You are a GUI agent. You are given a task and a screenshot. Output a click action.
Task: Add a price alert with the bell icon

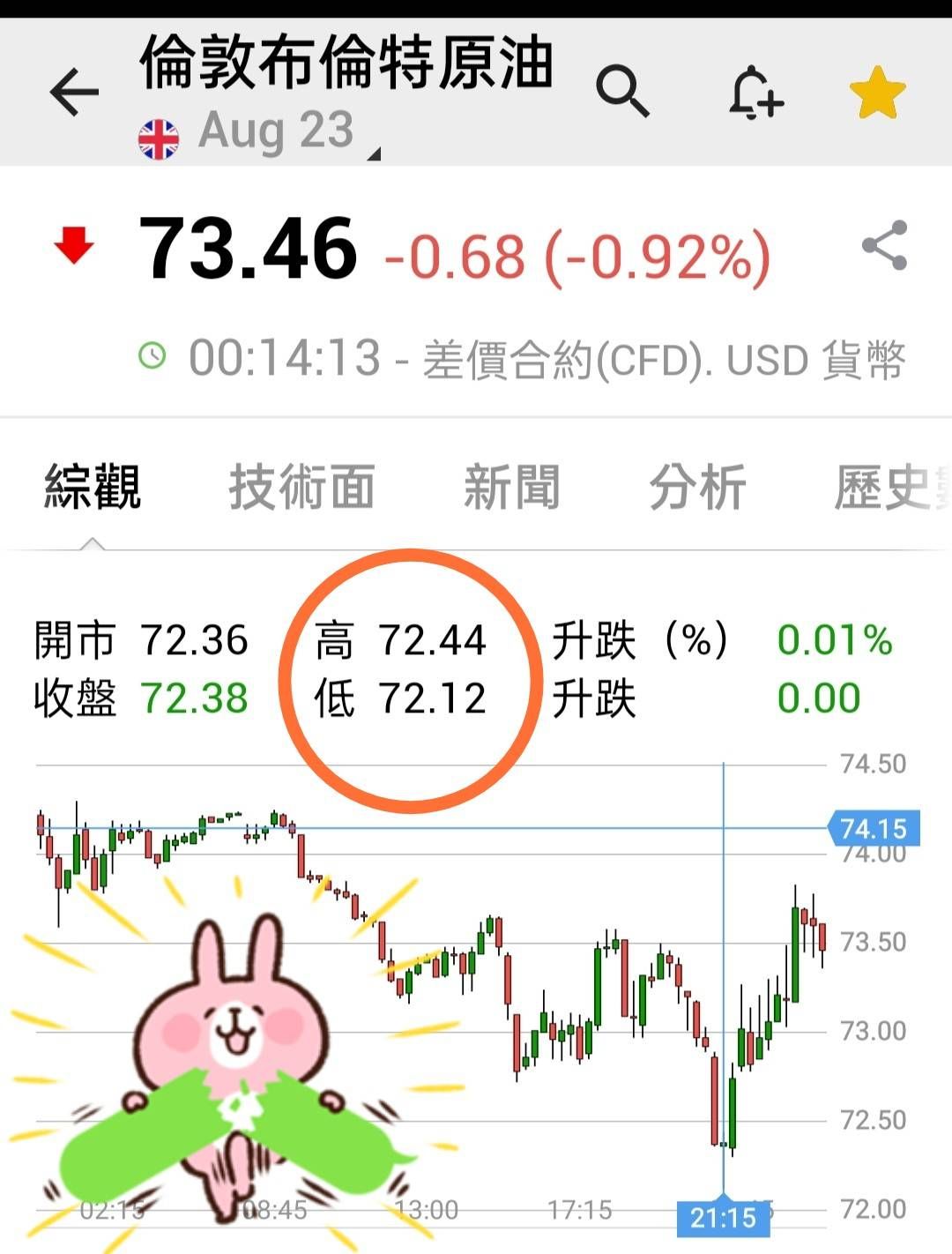pyautogui.click(x=755, y=93)
